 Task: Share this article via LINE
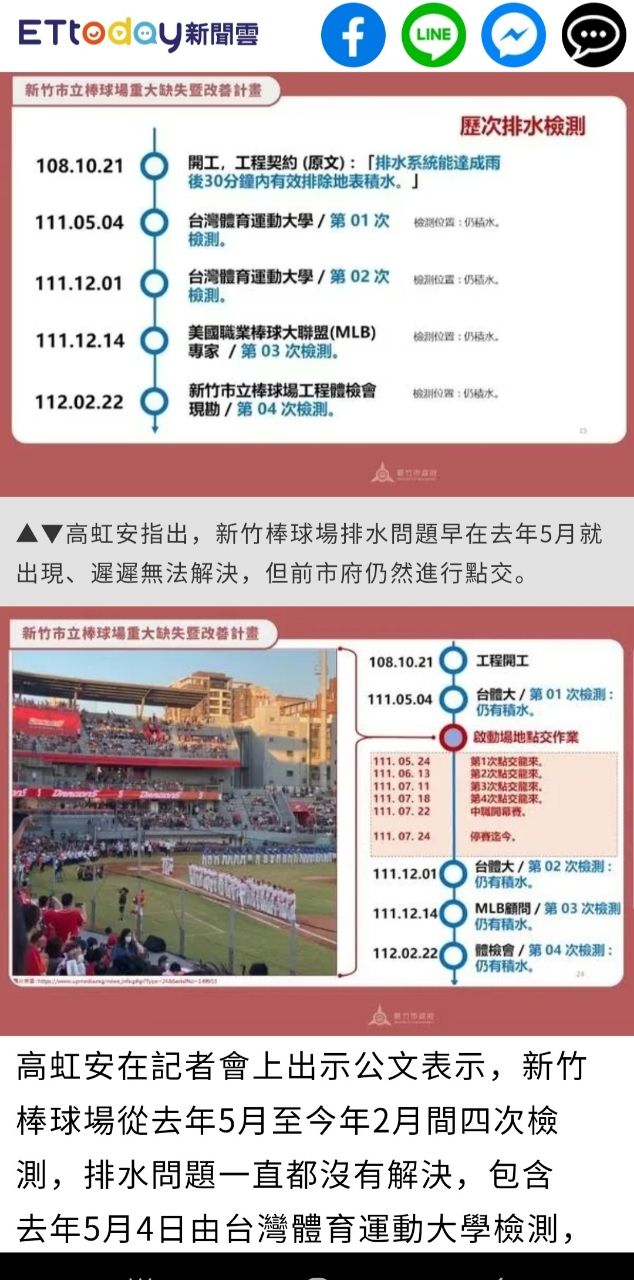coord(433,35)
